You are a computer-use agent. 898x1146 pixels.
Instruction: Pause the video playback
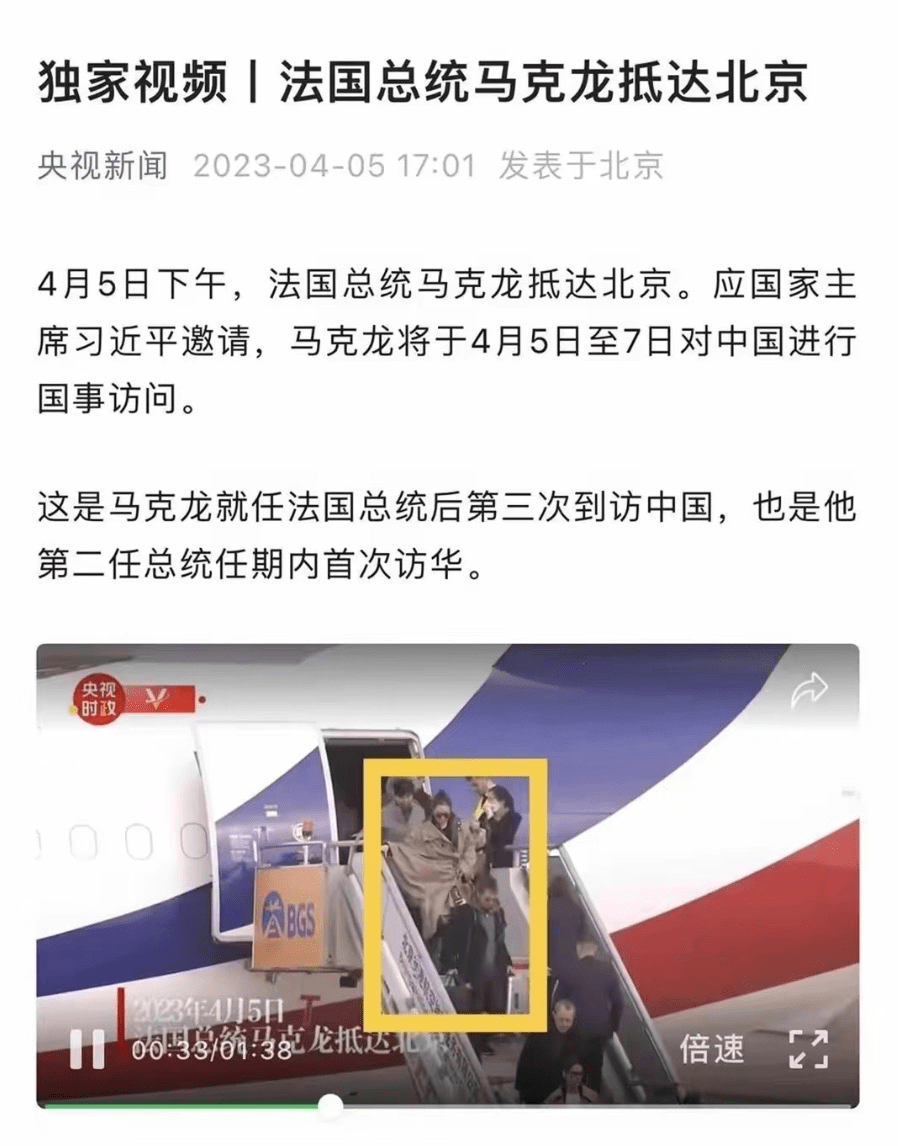(x=87, y=1049)
